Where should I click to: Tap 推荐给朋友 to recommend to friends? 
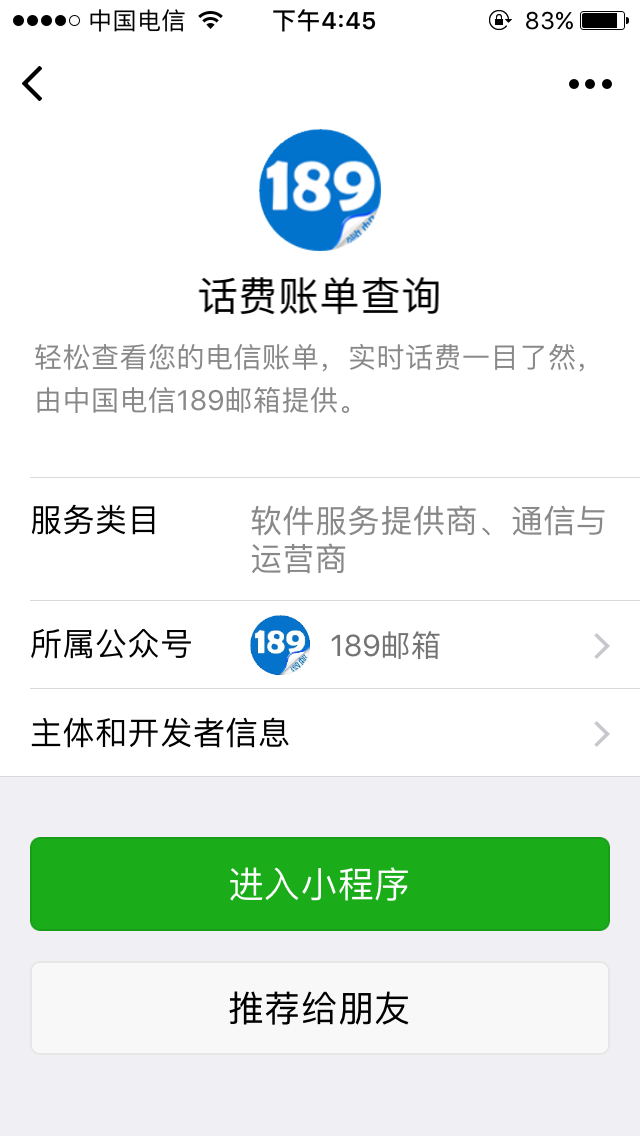click(320, 1008)
